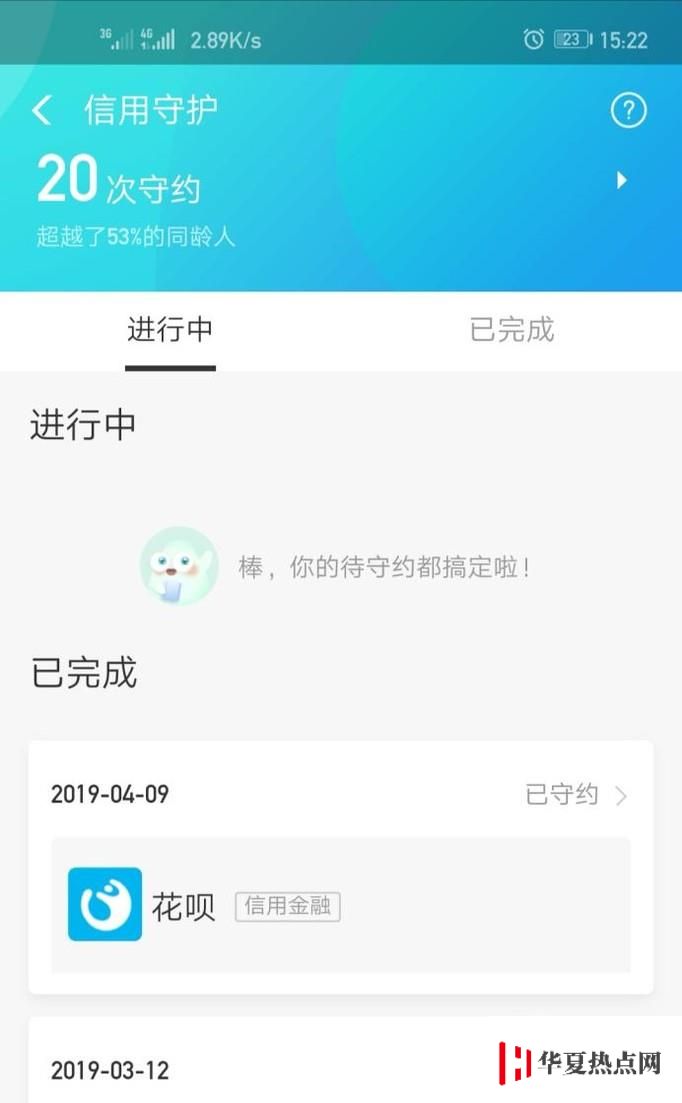Open the 花呗 信用金融 card
Screen dimensions: 682x1103
pyautogui.click(x=340, y=906)
